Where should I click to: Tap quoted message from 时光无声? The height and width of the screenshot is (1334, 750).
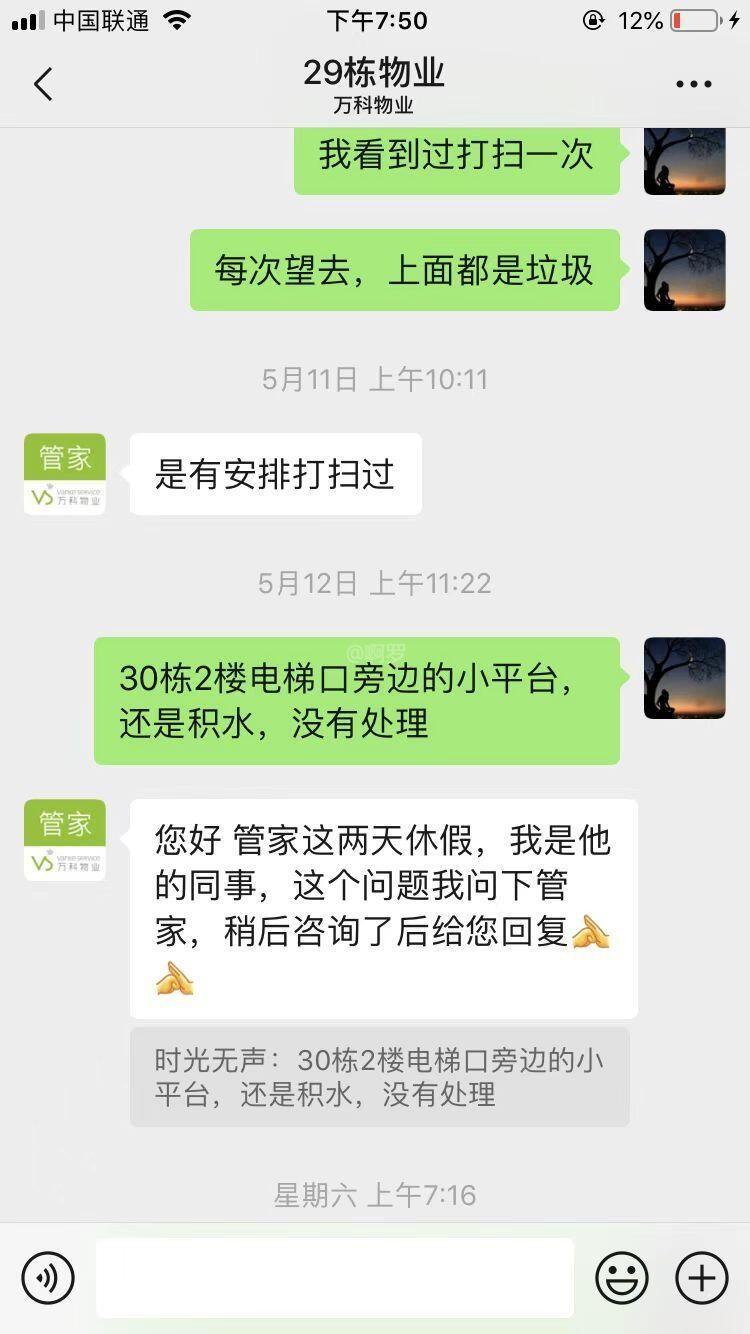(379, 1077)
